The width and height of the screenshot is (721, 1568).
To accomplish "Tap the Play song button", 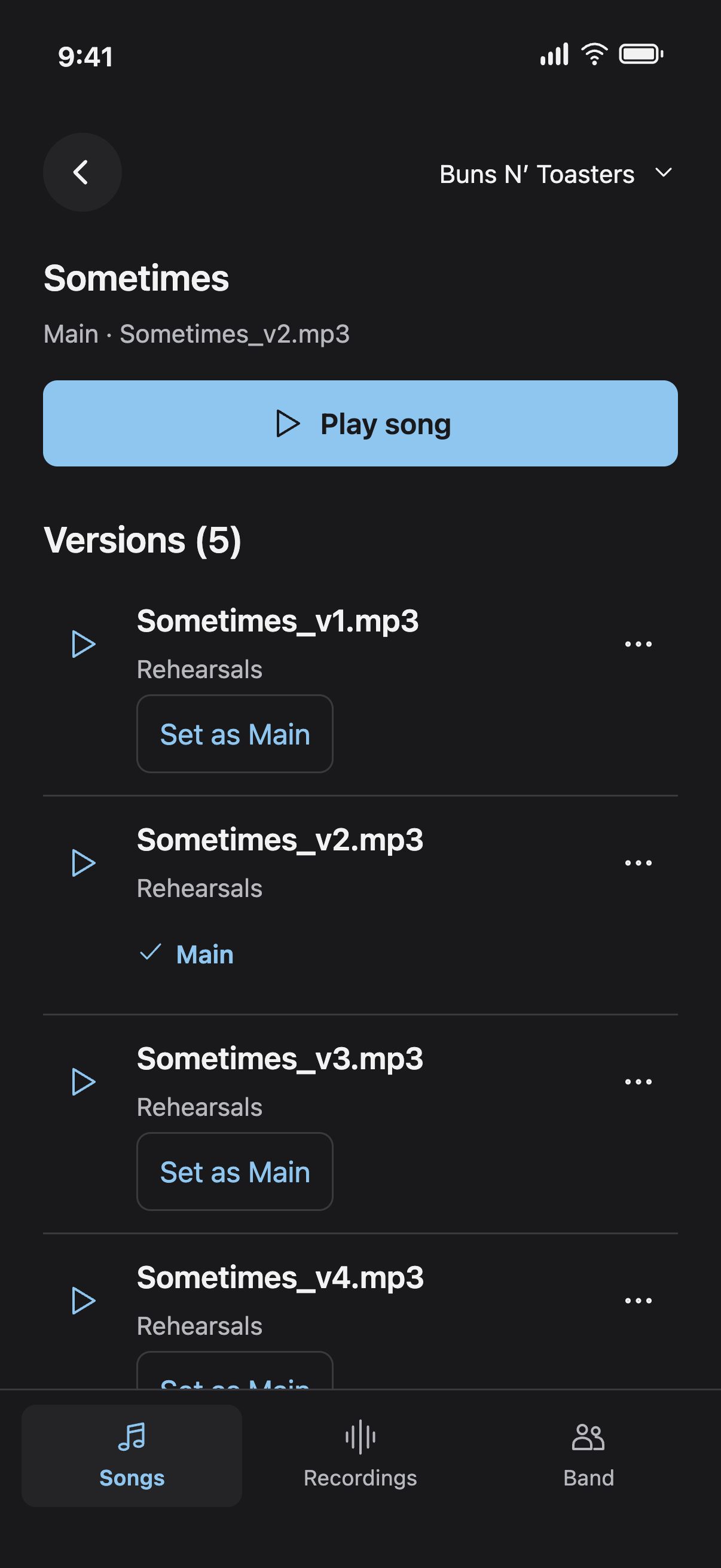I will [360, 423].
